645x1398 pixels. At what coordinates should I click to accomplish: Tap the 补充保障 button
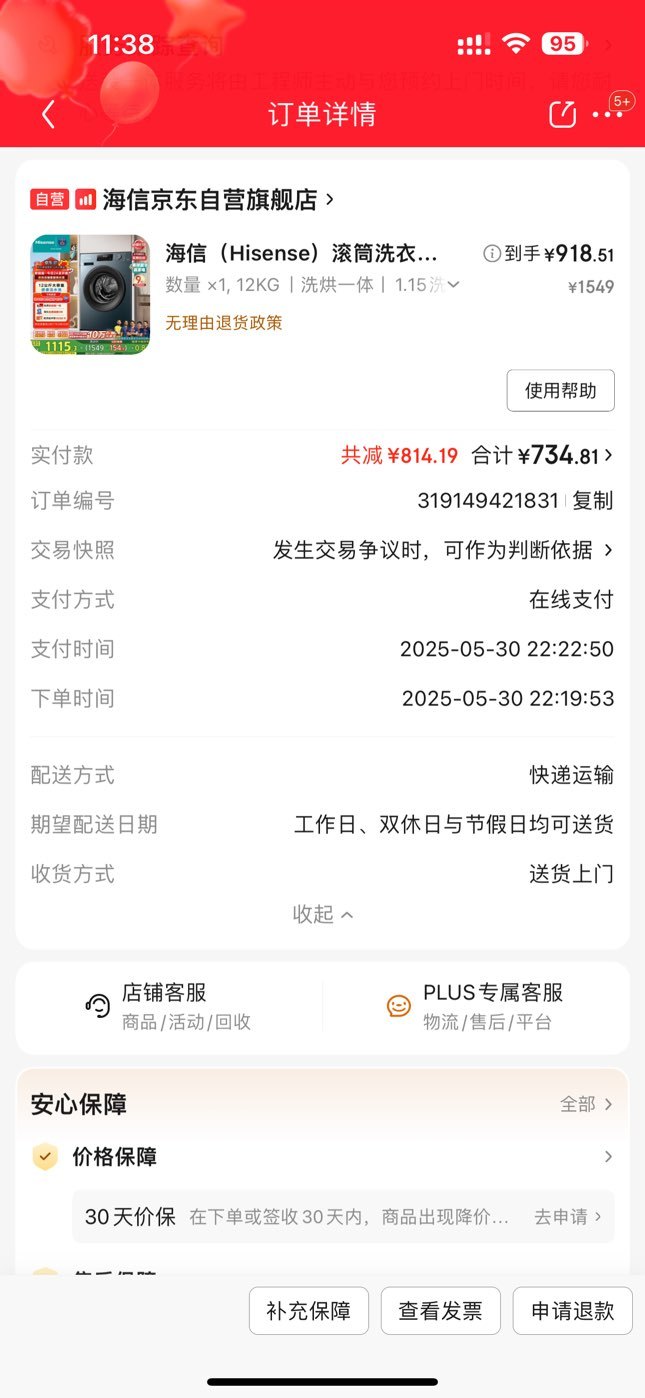tap(309, 1311)
